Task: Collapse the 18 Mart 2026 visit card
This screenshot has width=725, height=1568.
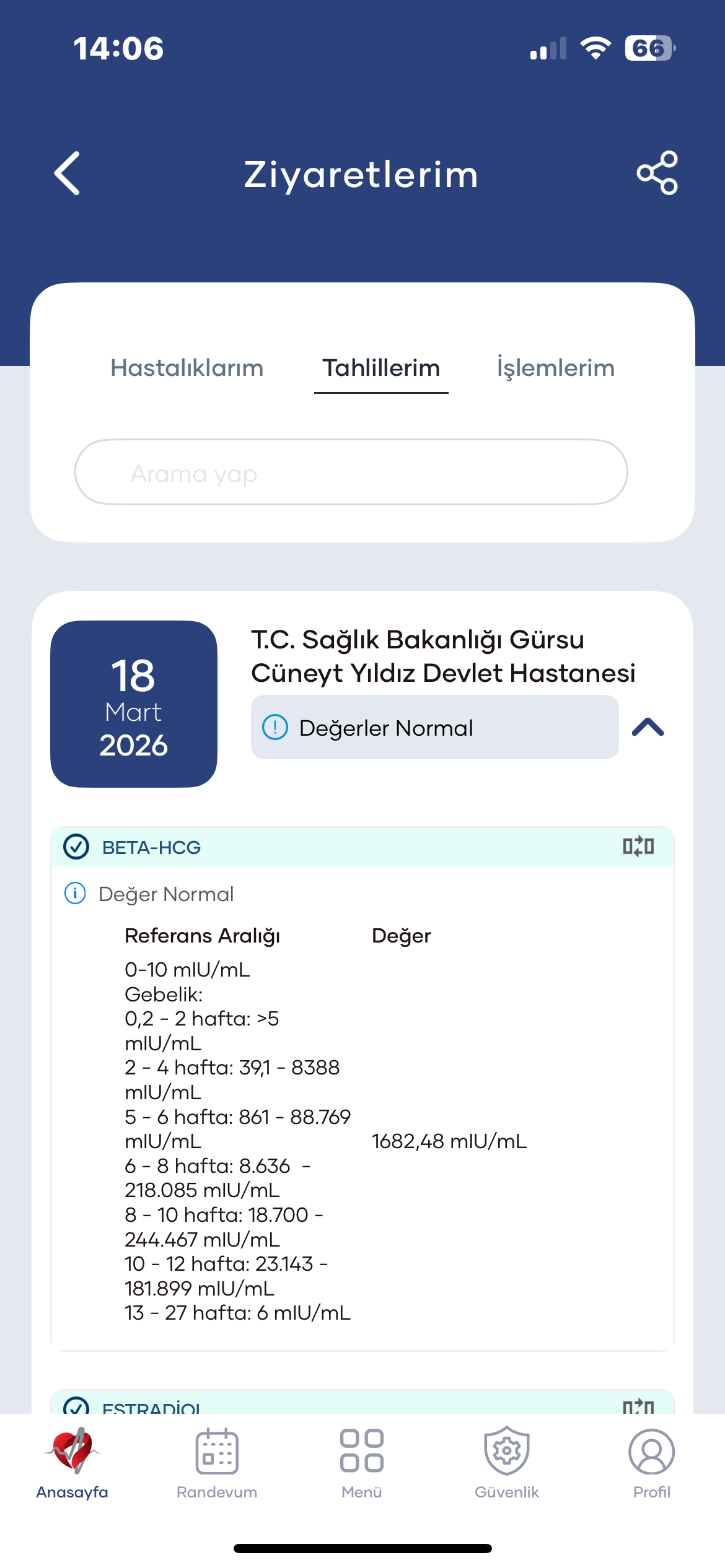Action: point(648,727)
